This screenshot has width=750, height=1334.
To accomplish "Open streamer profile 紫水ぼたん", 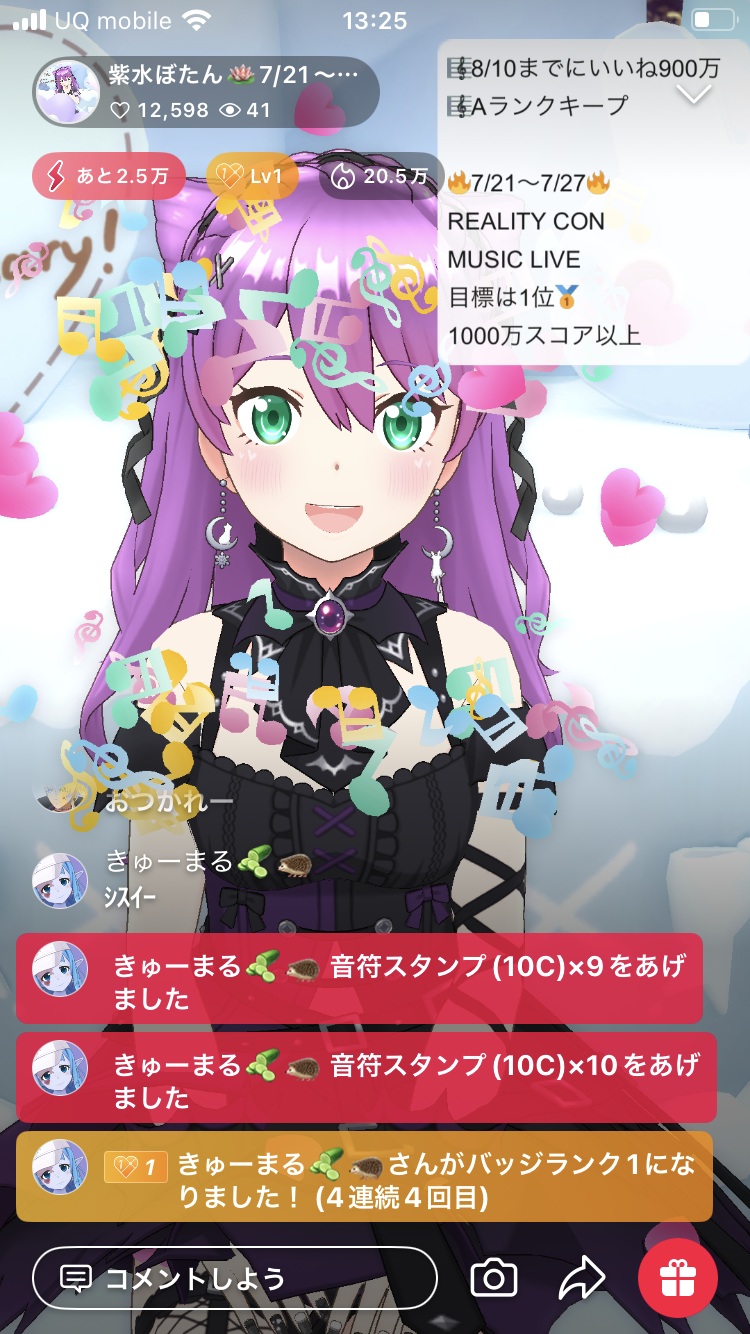I will tap(205, 91).
